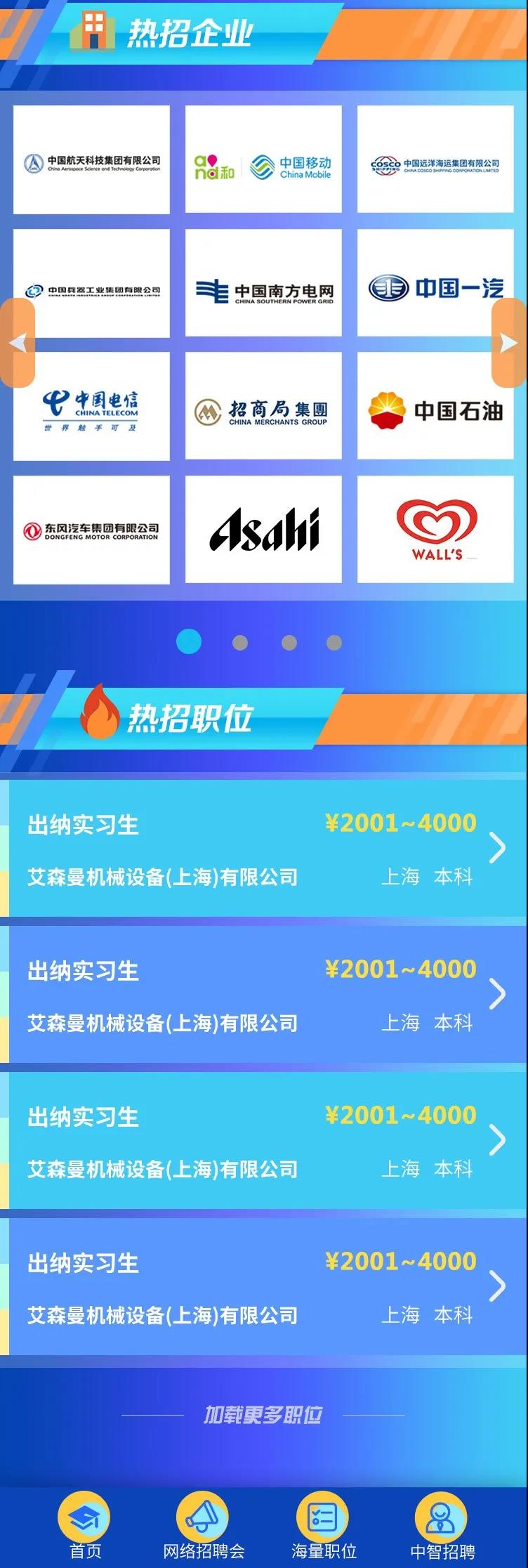Open the Asahi company tile
The width and height of the screenshot is (528, 1568).
[x=263, y=530]
